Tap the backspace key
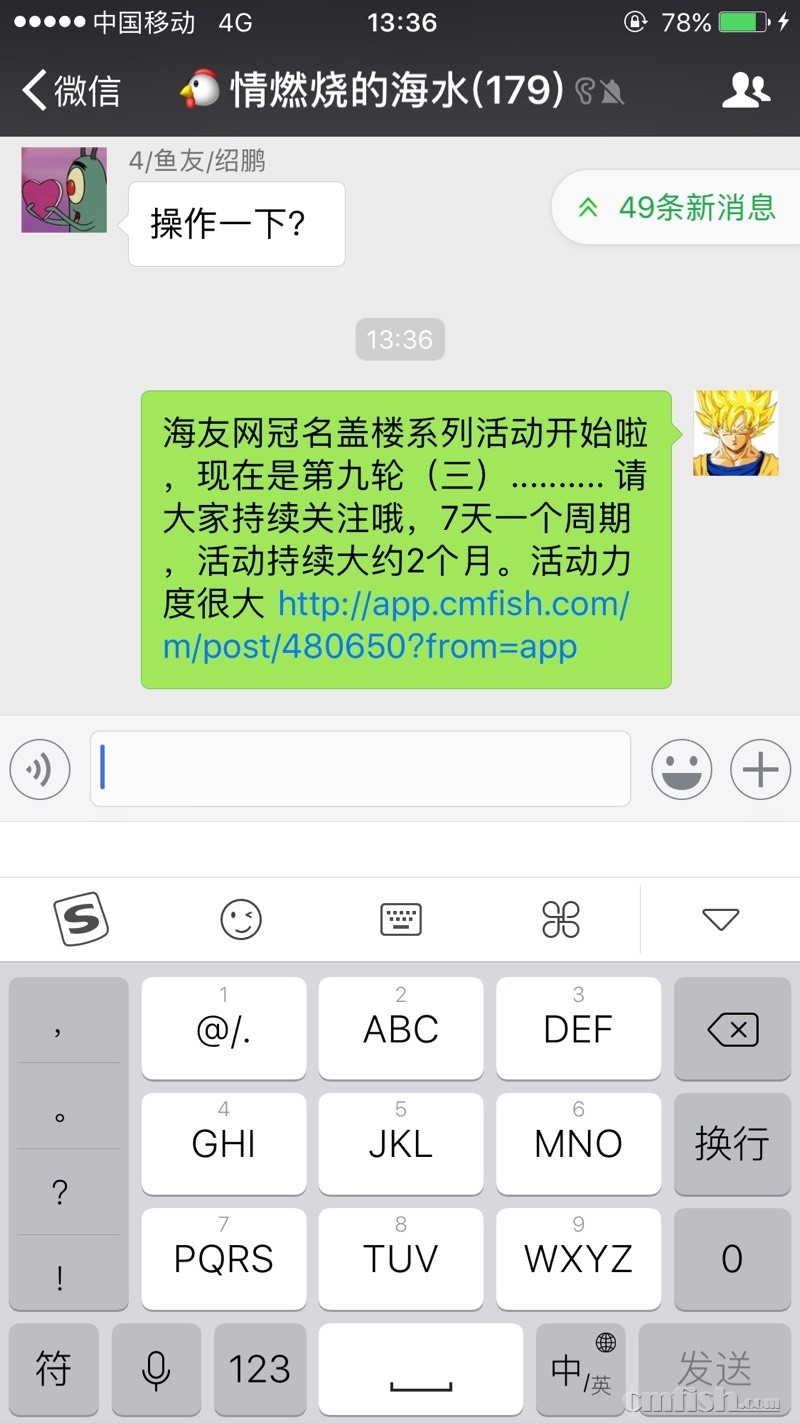This screenshot has height=1423, width=800. click(732, 1029)
